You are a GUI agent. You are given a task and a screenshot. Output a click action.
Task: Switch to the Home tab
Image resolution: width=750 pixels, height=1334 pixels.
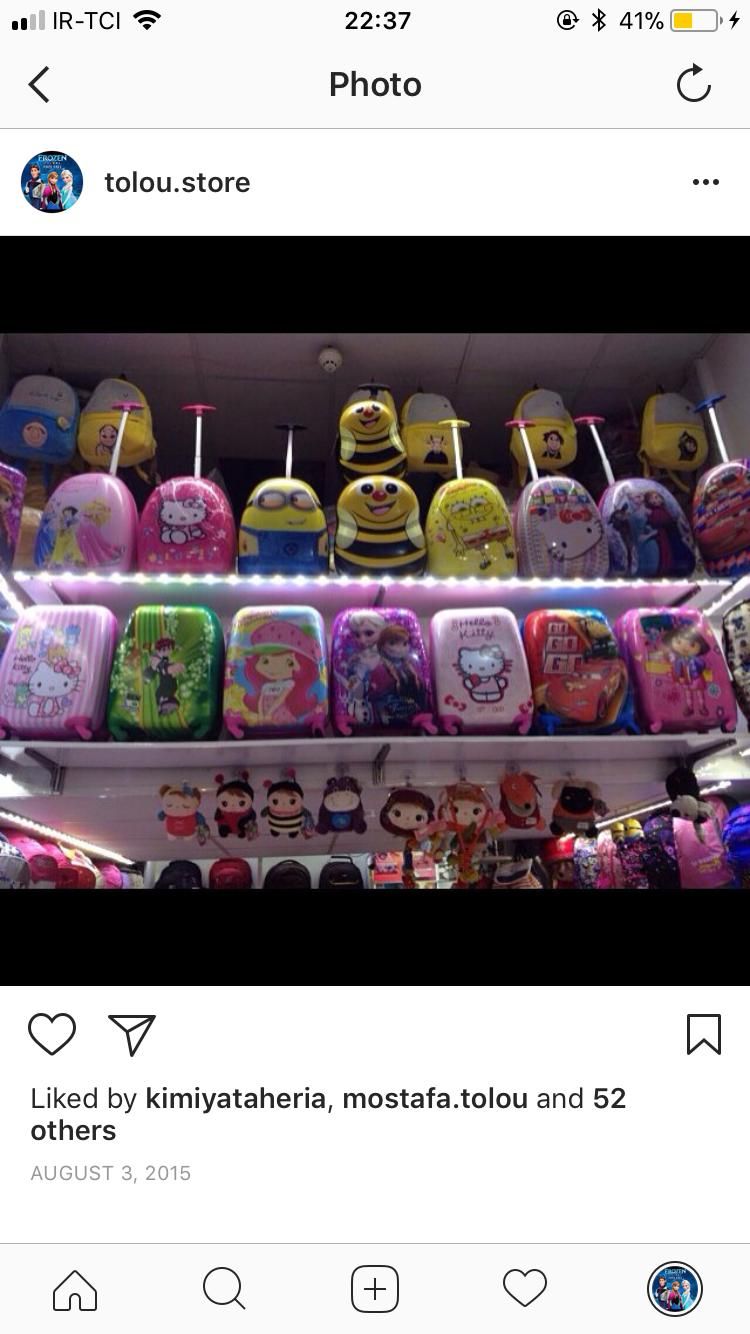[x=75, y=1289]
